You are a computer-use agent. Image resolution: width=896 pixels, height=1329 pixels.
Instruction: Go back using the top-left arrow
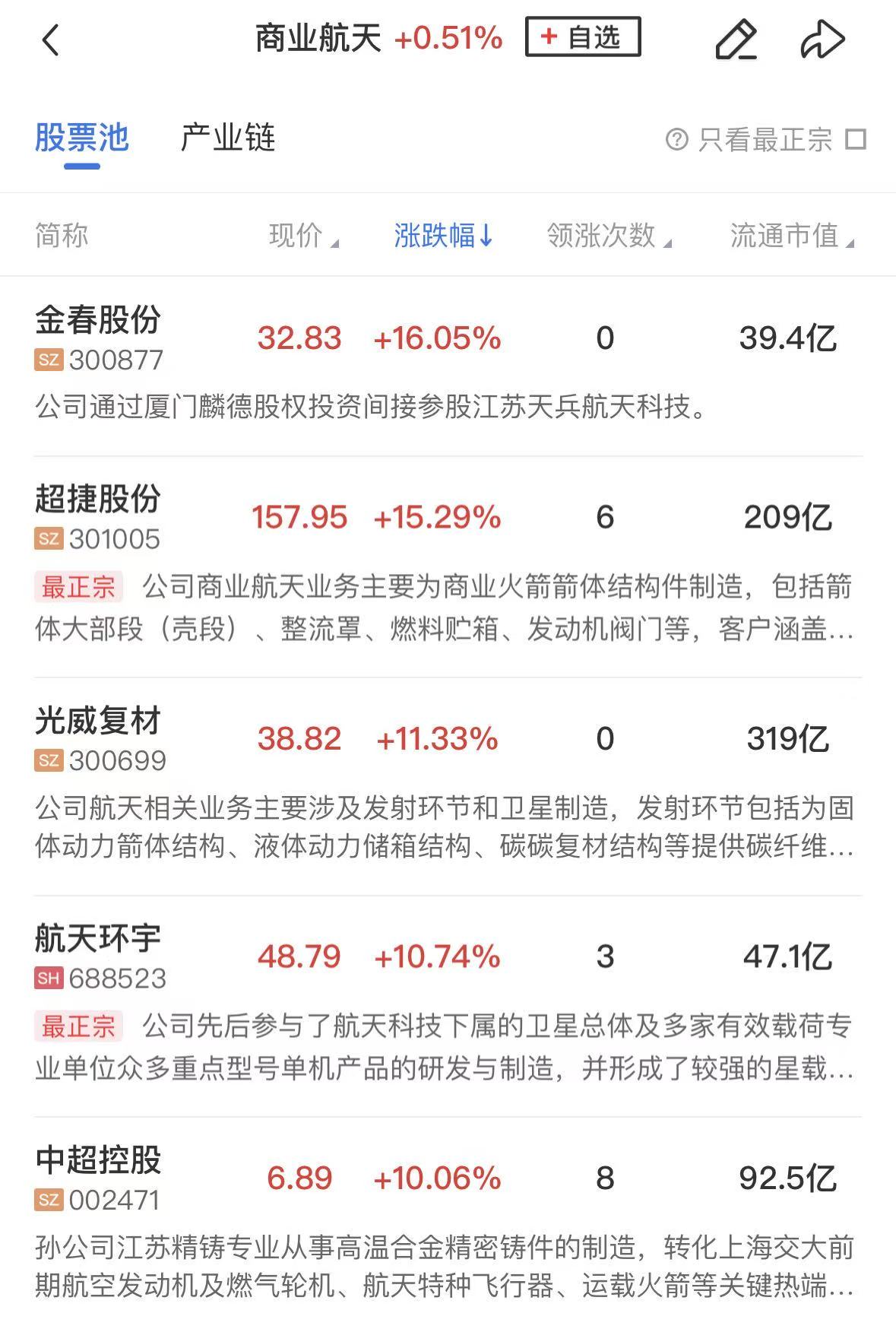[50, 40]
